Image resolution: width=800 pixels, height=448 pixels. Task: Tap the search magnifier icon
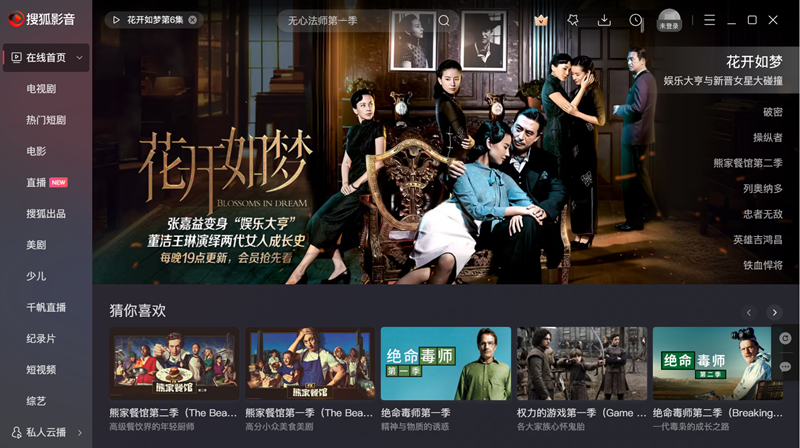point(444,20)
